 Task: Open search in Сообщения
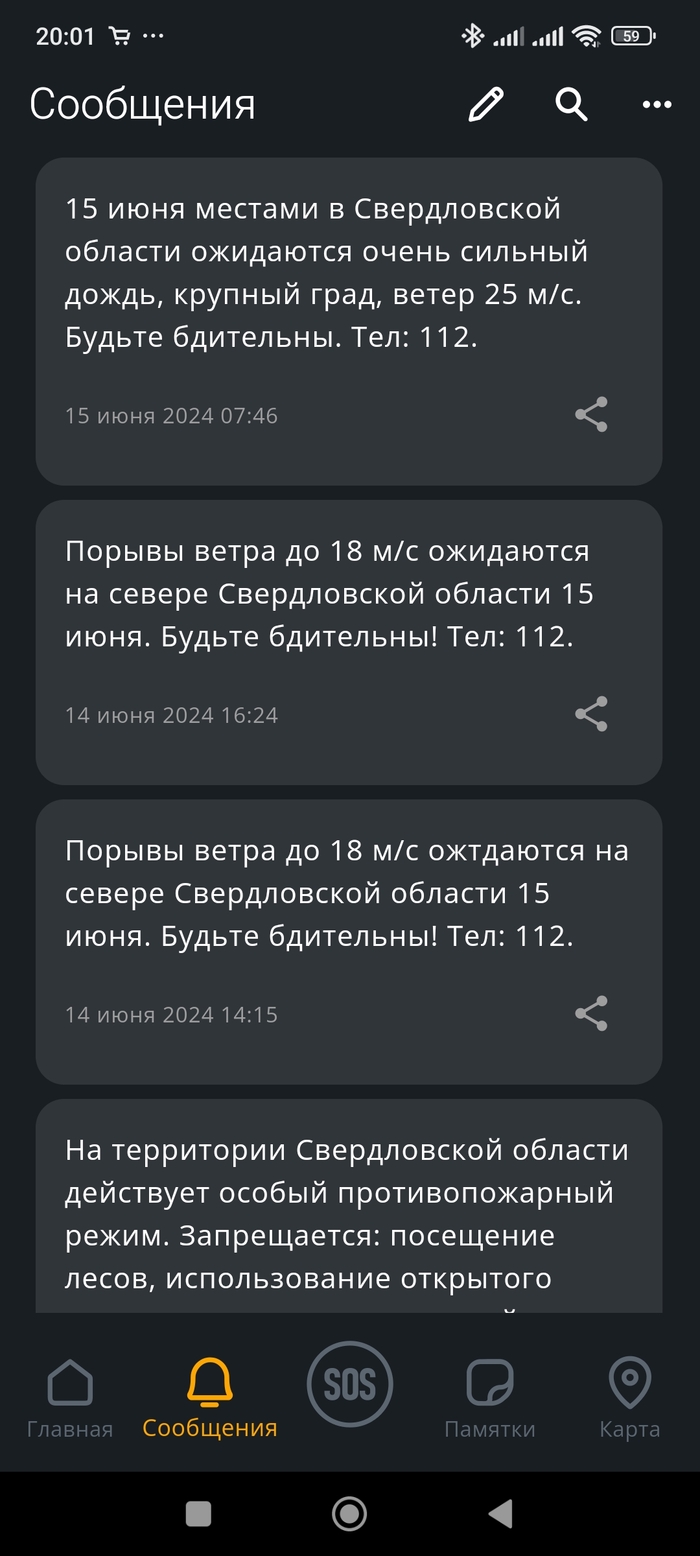pos(571,104)
